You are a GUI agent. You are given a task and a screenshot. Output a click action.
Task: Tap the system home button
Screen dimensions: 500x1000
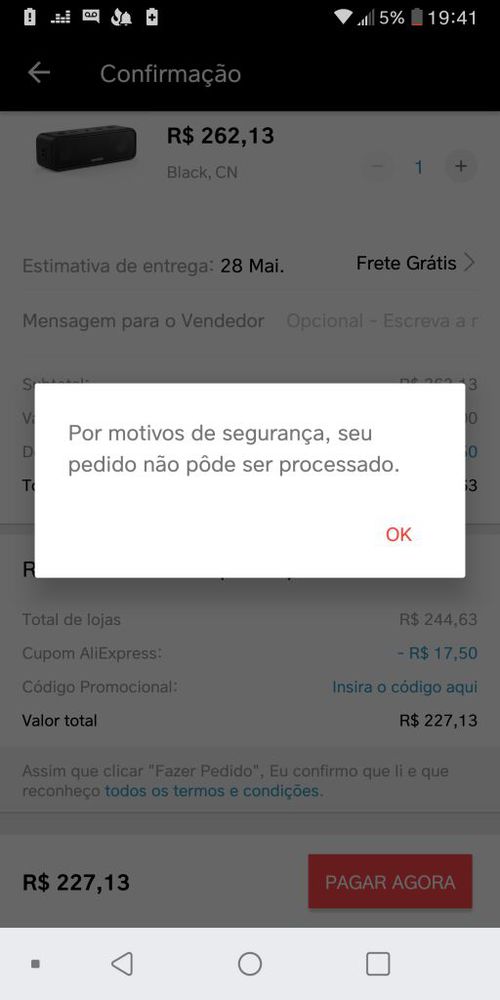point(250,964)
